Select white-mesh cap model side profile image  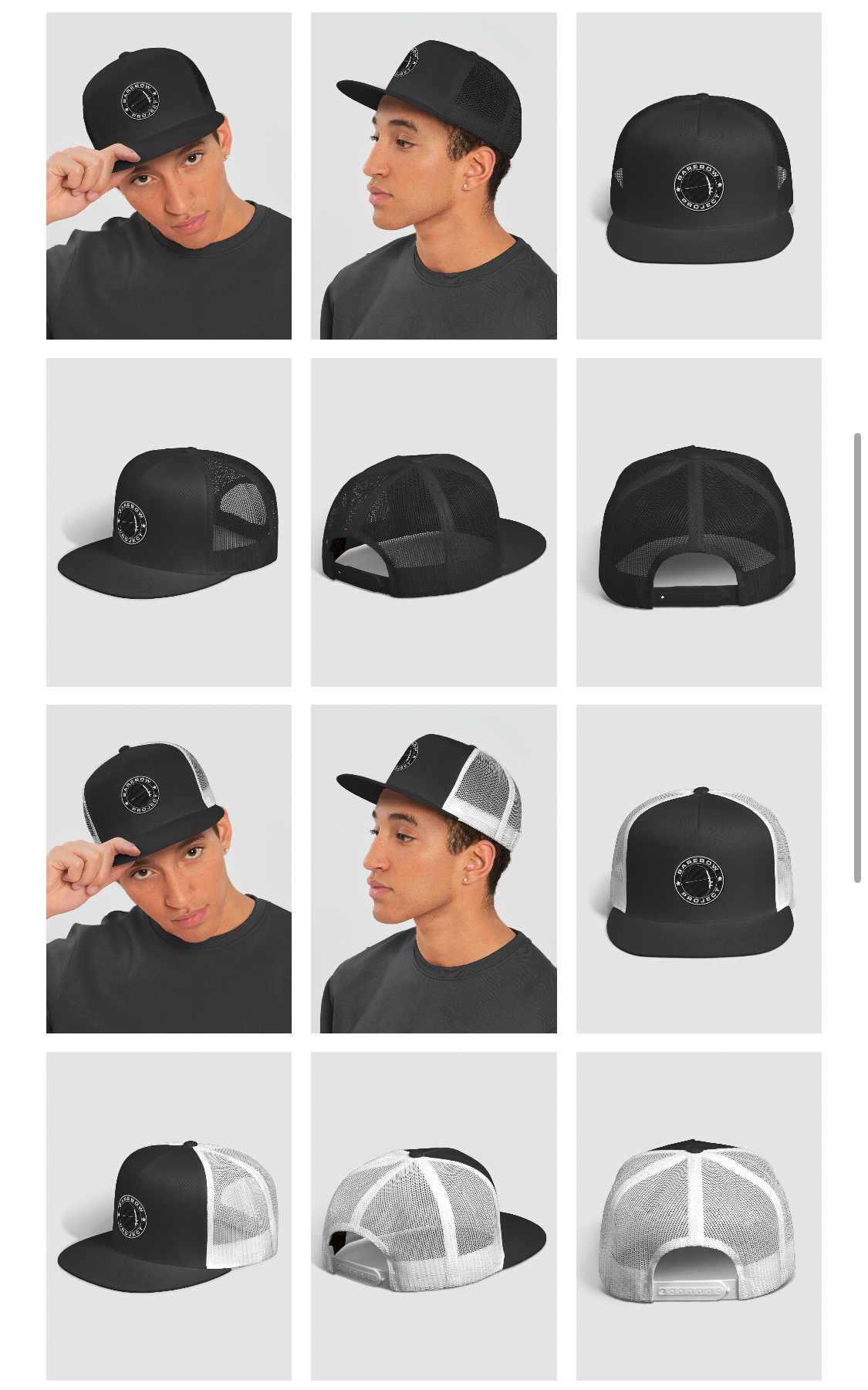coord(433,868)
